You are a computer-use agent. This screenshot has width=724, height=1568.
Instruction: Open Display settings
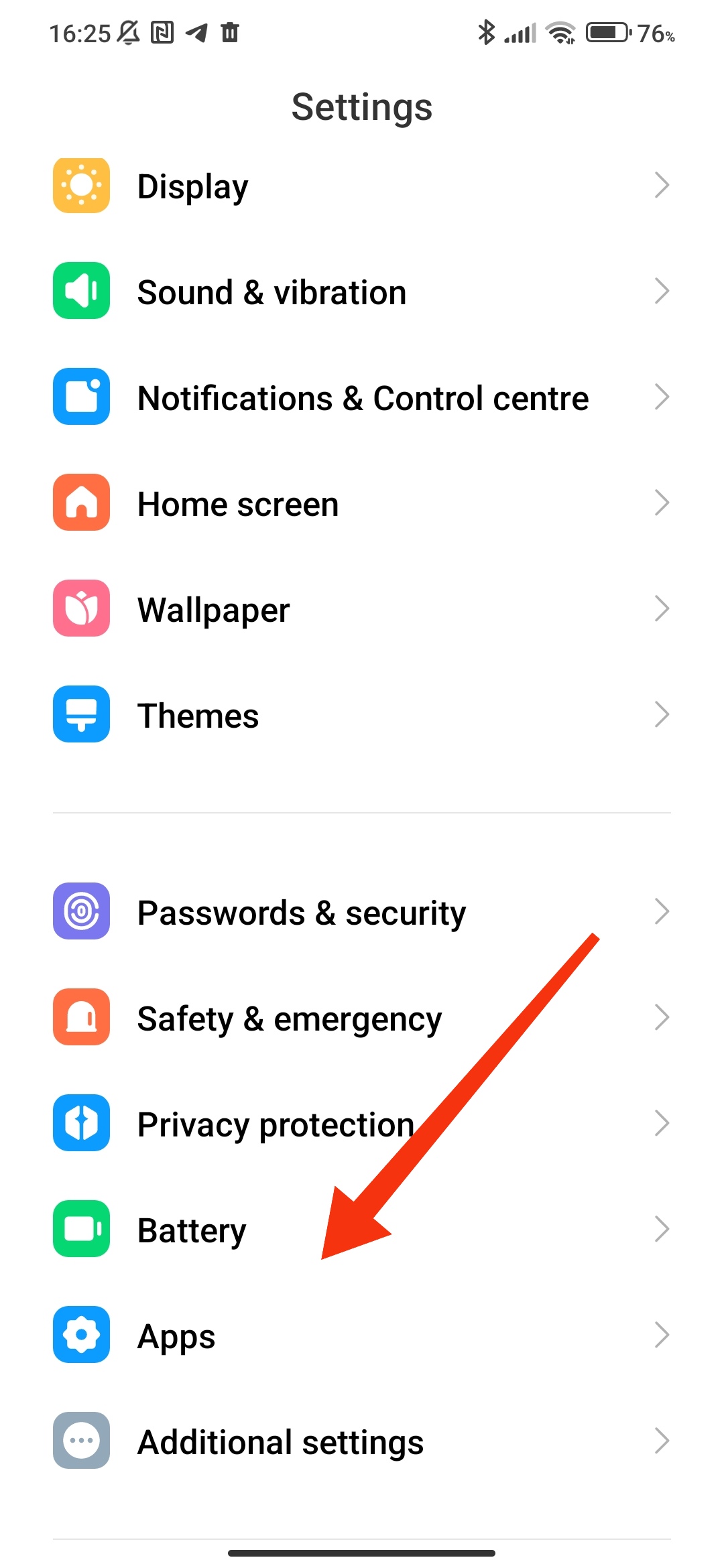pyautogui.click(x=193, y=186)
